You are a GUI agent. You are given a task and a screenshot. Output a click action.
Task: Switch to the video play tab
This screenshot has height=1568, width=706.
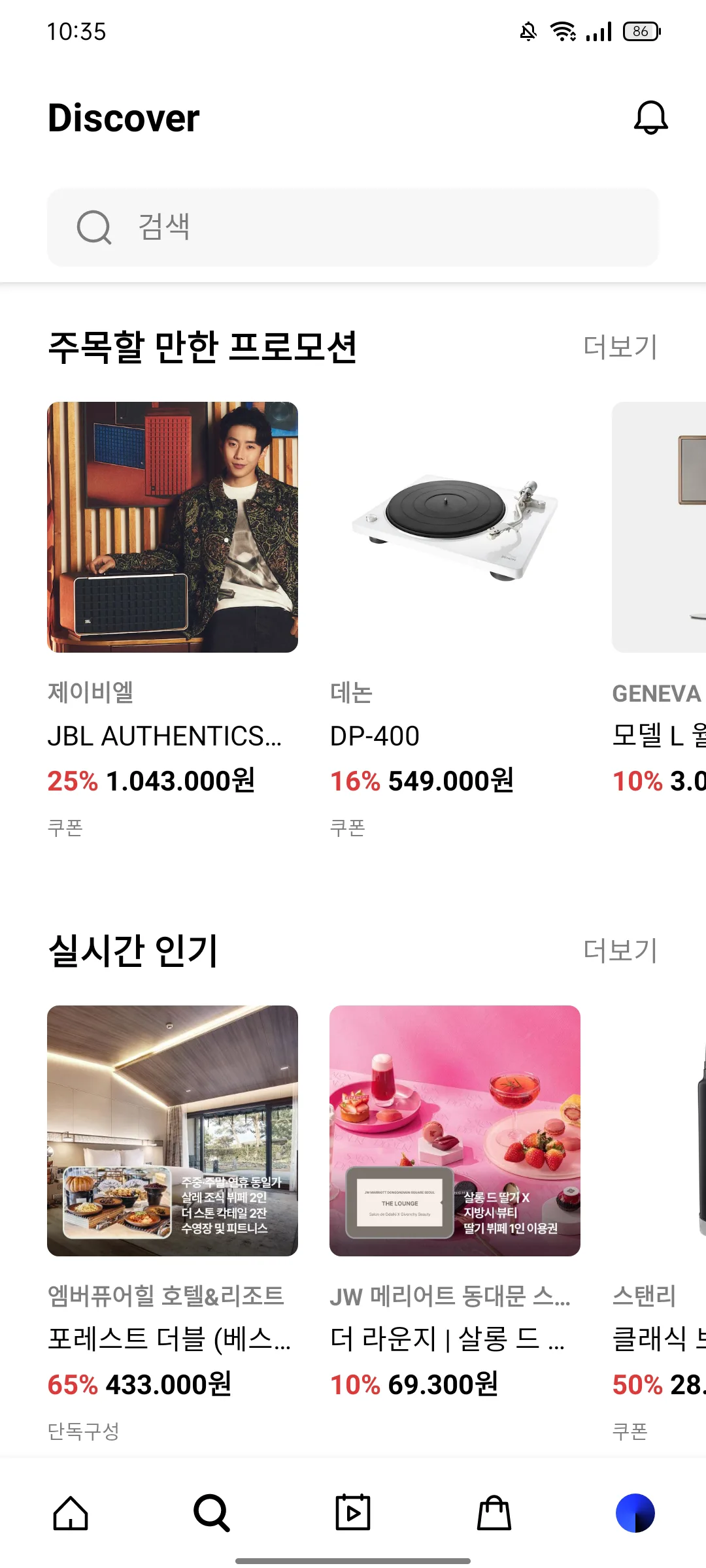pos(353,1513)
